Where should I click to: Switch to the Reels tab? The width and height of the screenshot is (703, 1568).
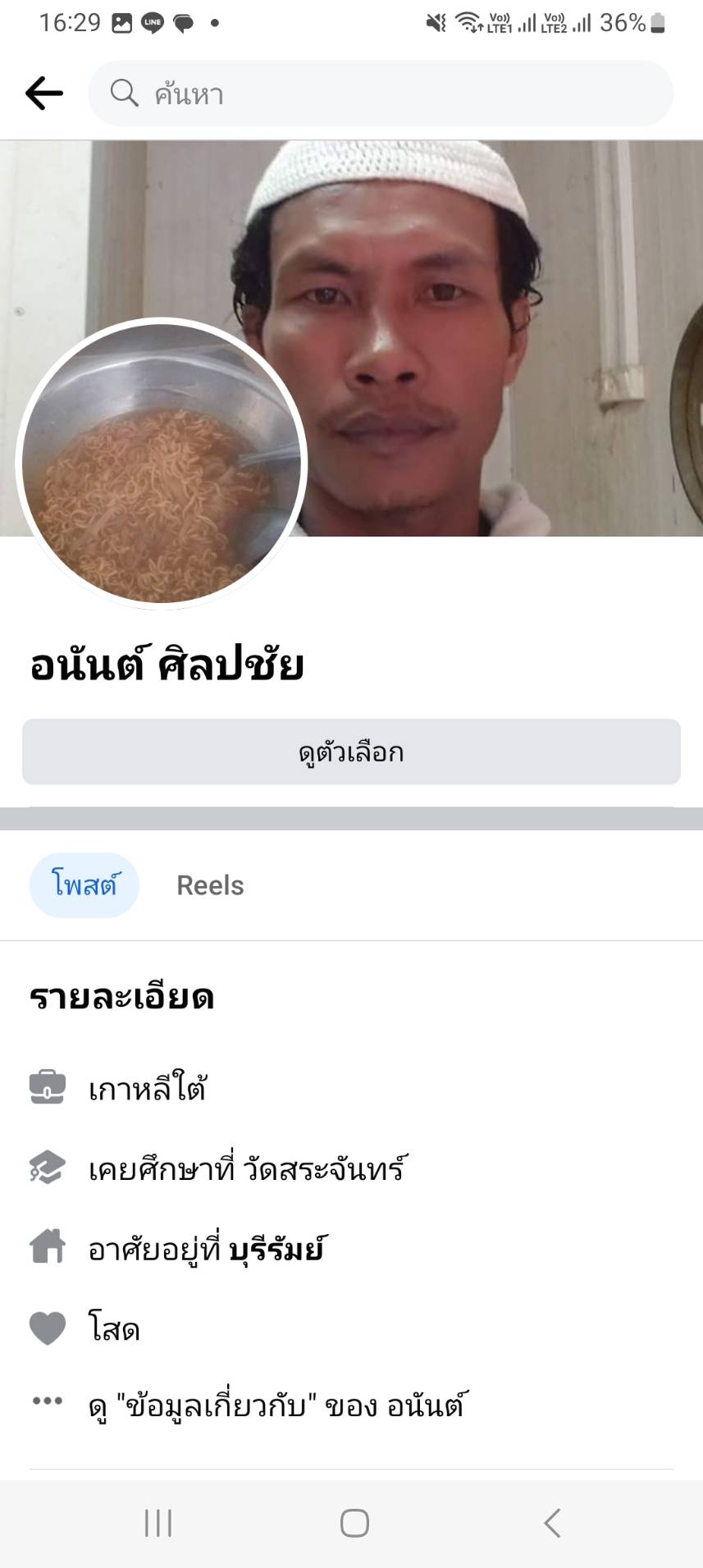click(x=210, y=885)
